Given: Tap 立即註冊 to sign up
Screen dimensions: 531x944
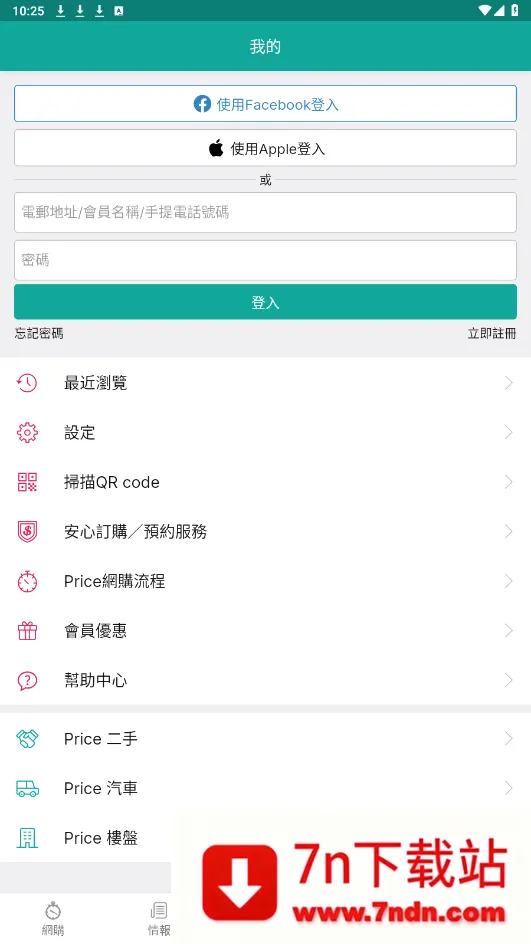Looking at the screenshot, I should pos(492,334).
